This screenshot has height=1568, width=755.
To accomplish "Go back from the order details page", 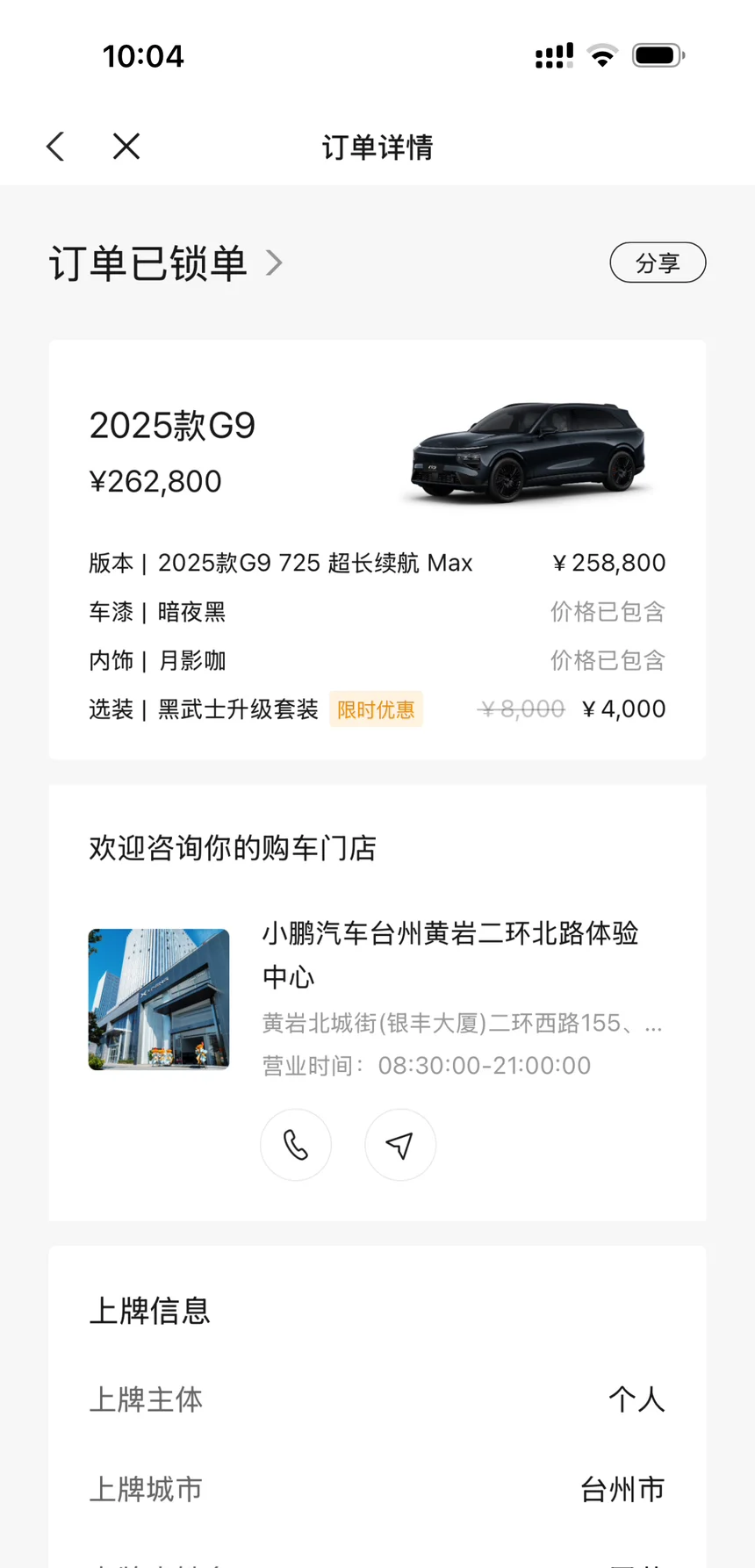I will 56,147.
